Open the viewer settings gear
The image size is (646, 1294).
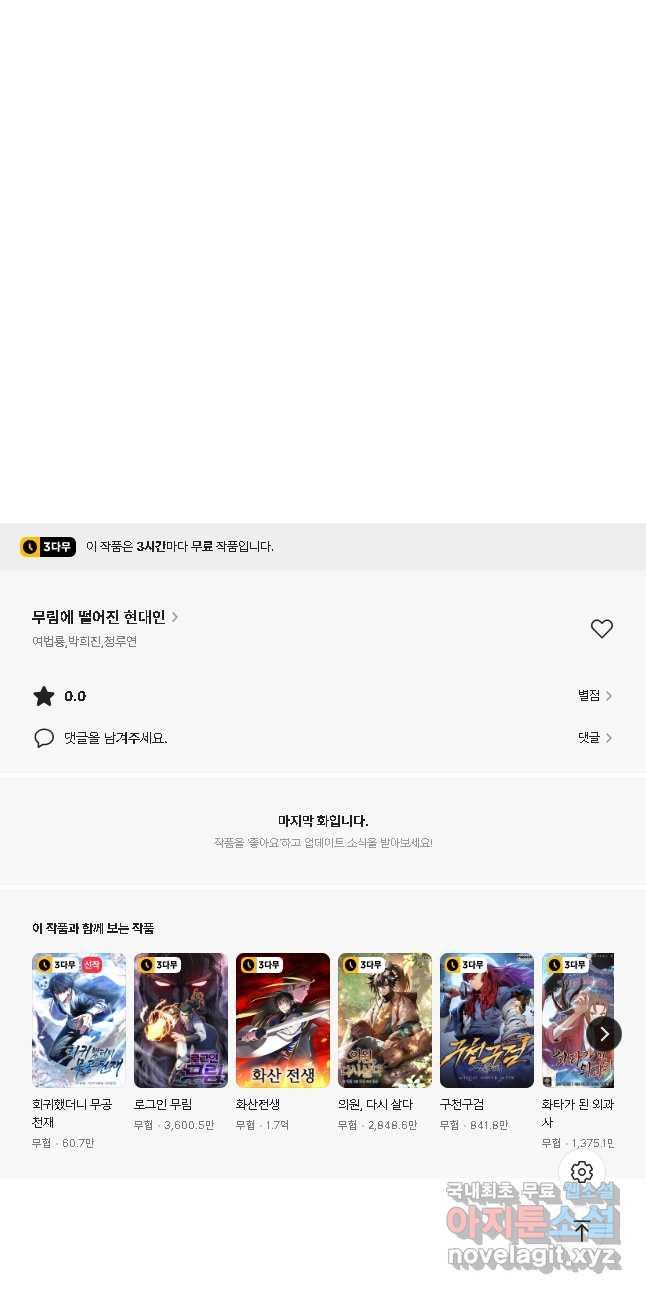click(x=582, y=1172)
